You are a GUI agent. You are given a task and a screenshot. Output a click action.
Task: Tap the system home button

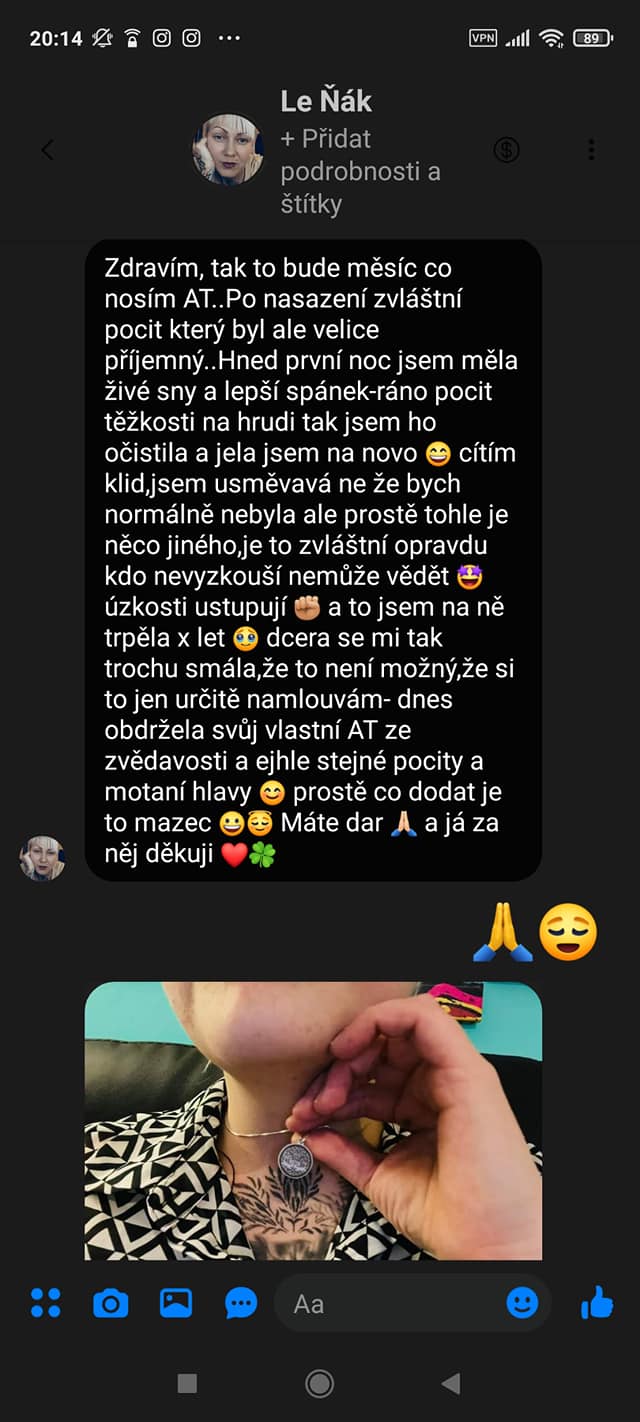point(319,1383)
